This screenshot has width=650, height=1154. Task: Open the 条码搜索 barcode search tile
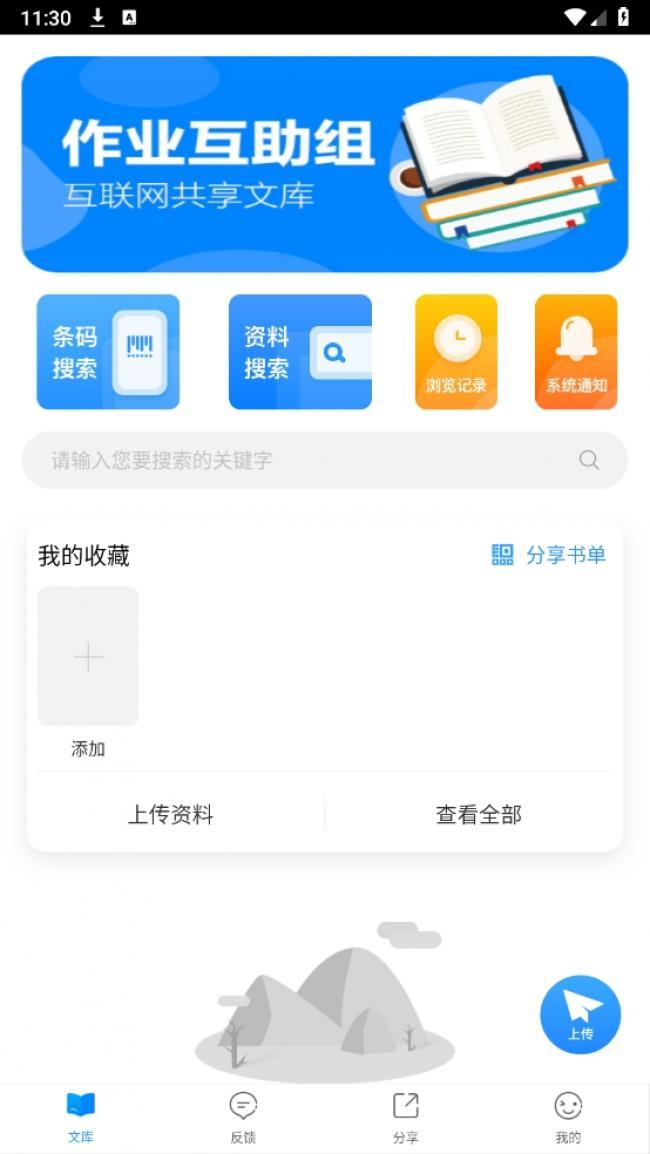tap(108, 352)
